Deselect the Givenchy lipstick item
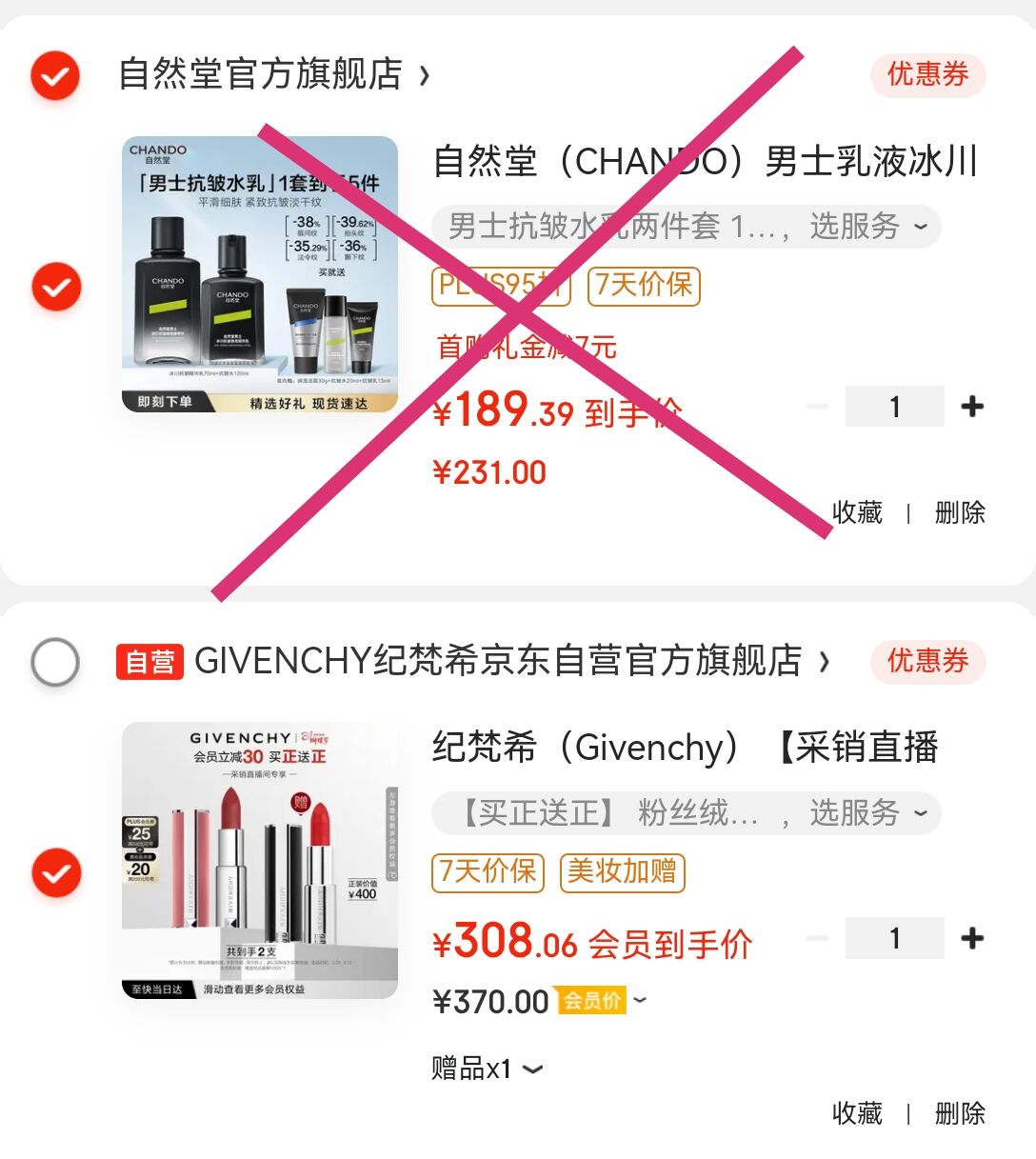 [56, 872]
